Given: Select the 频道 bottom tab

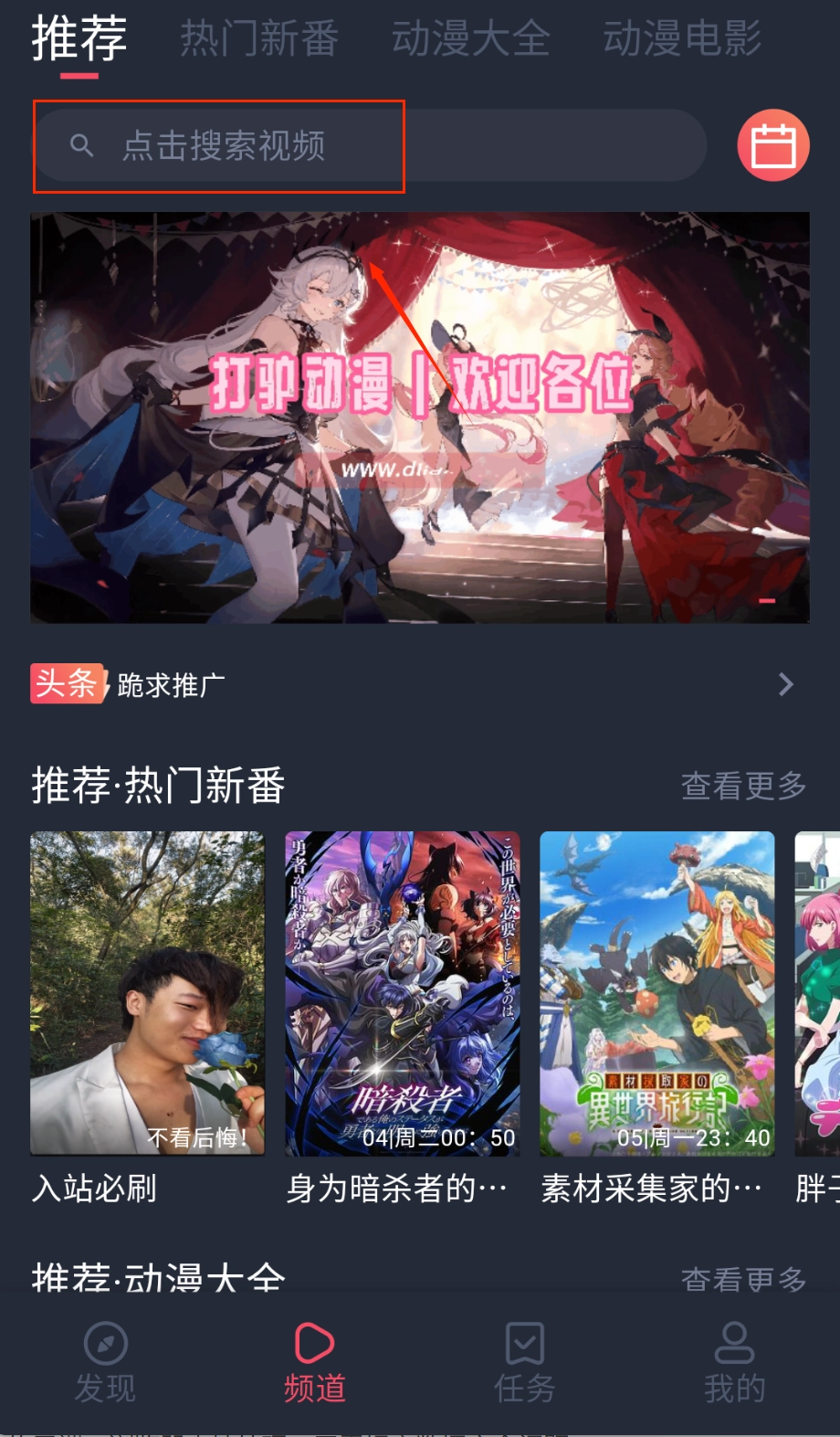Looking at the screenshot, I should point(315,1362).
